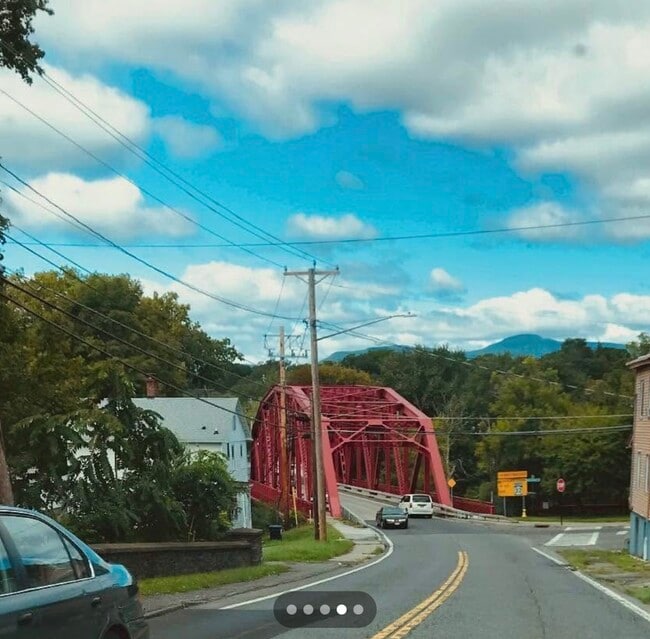Tap the photo carousel page indicator dots

click(x=325, y=609)
